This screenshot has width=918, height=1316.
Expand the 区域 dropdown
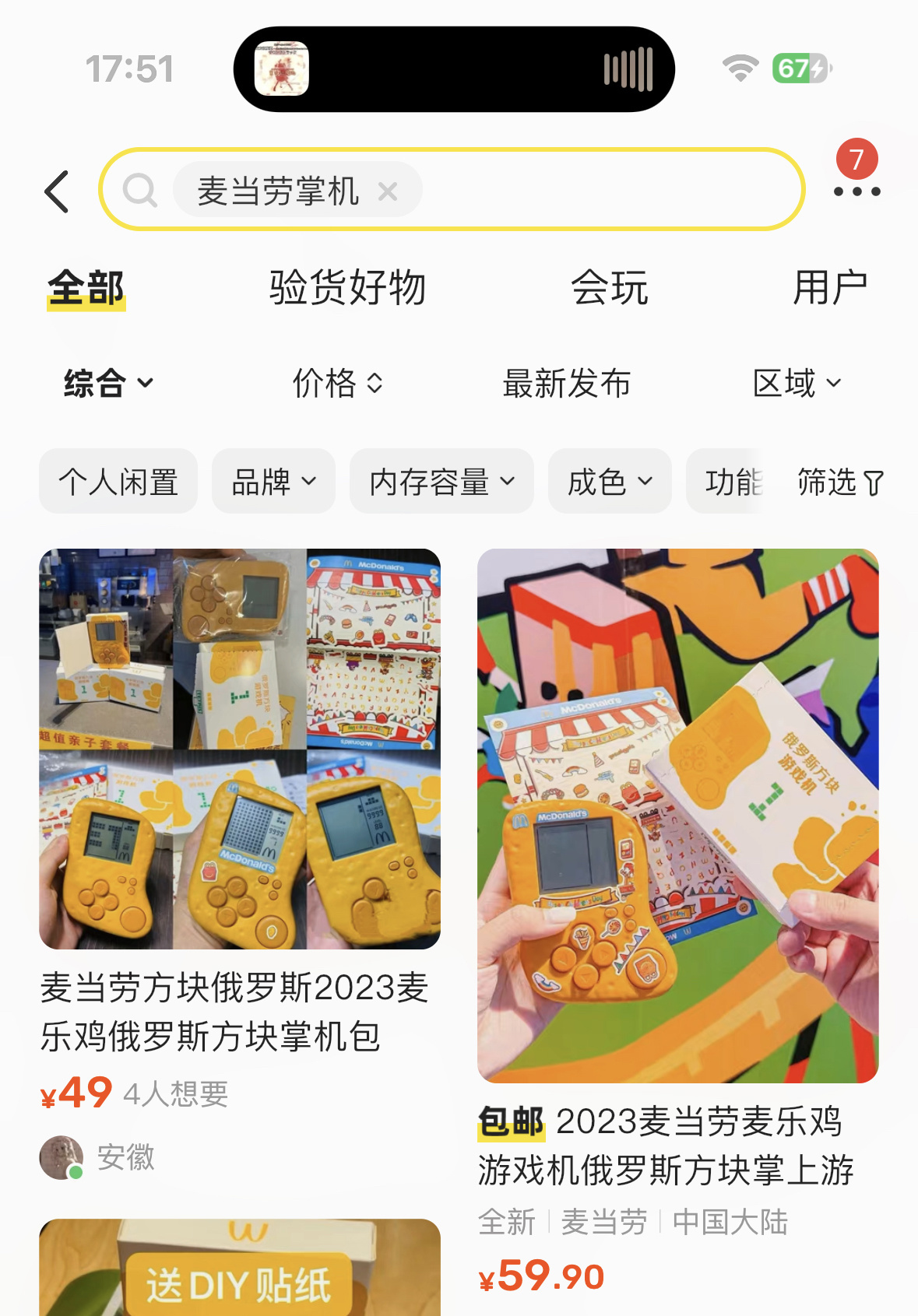click(x=797, y=383)
